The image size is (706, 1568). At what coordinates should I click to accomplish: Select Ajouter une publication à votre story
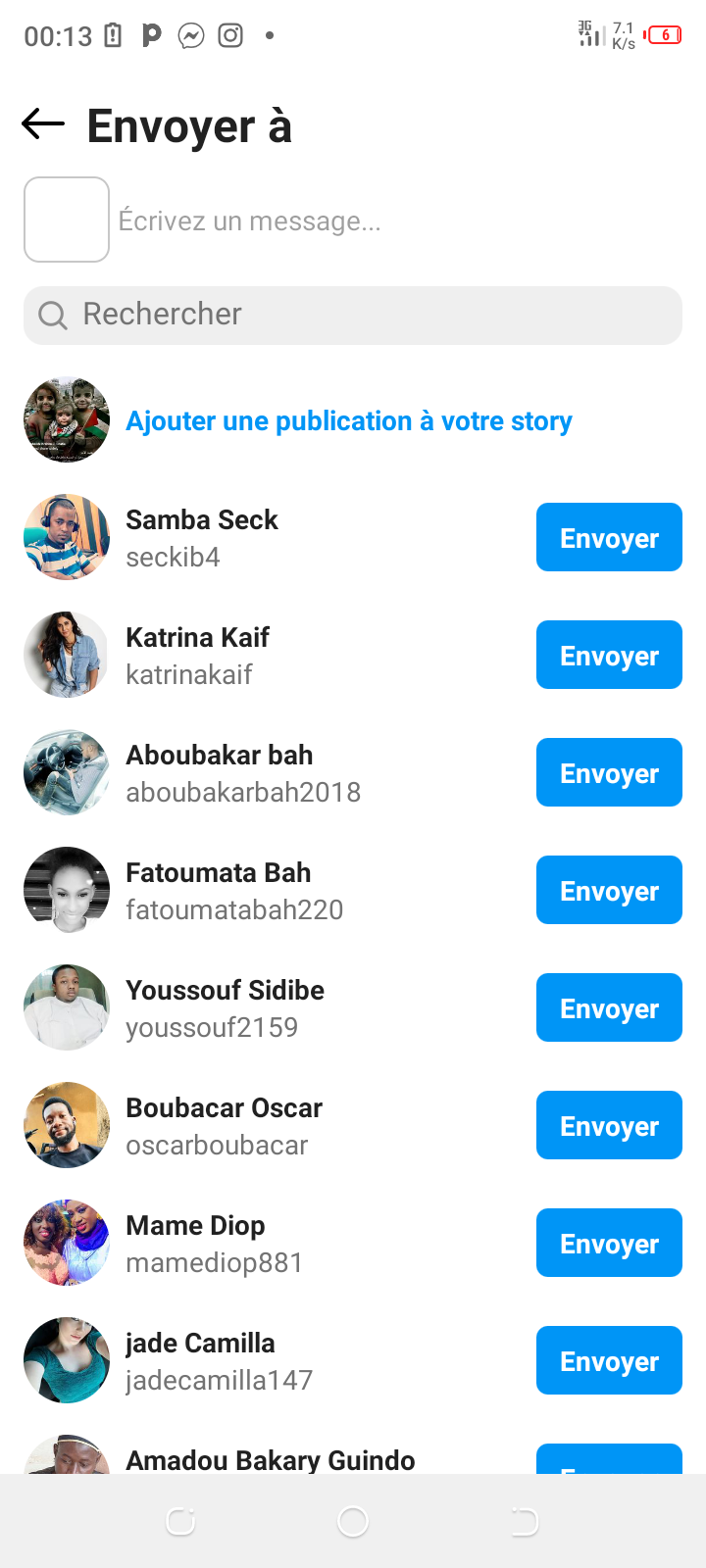[349, 420]
